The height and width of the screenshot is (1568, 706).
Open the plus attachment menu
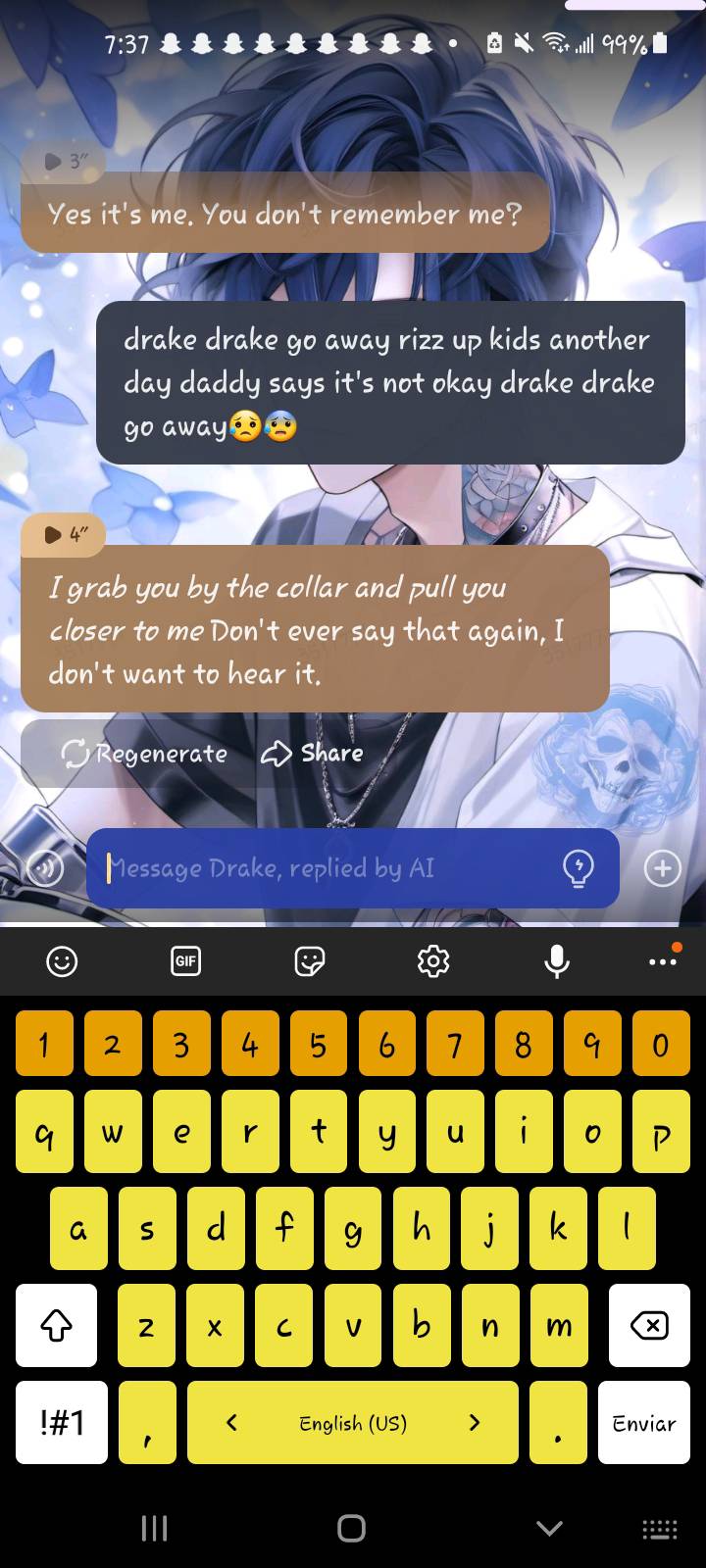tap(663, 868)
